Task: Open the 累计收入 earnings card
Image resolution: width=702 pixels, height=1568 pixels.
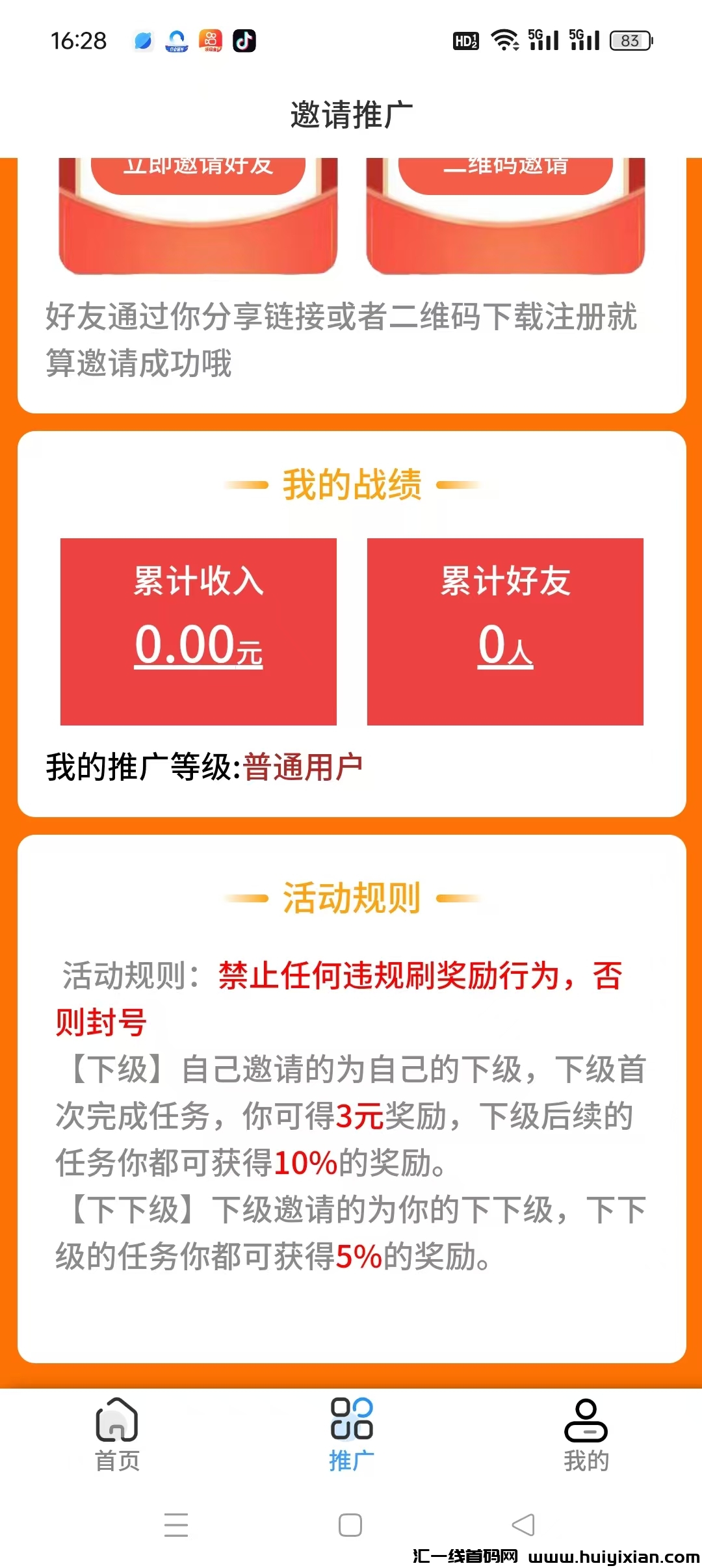Action: 198,631
